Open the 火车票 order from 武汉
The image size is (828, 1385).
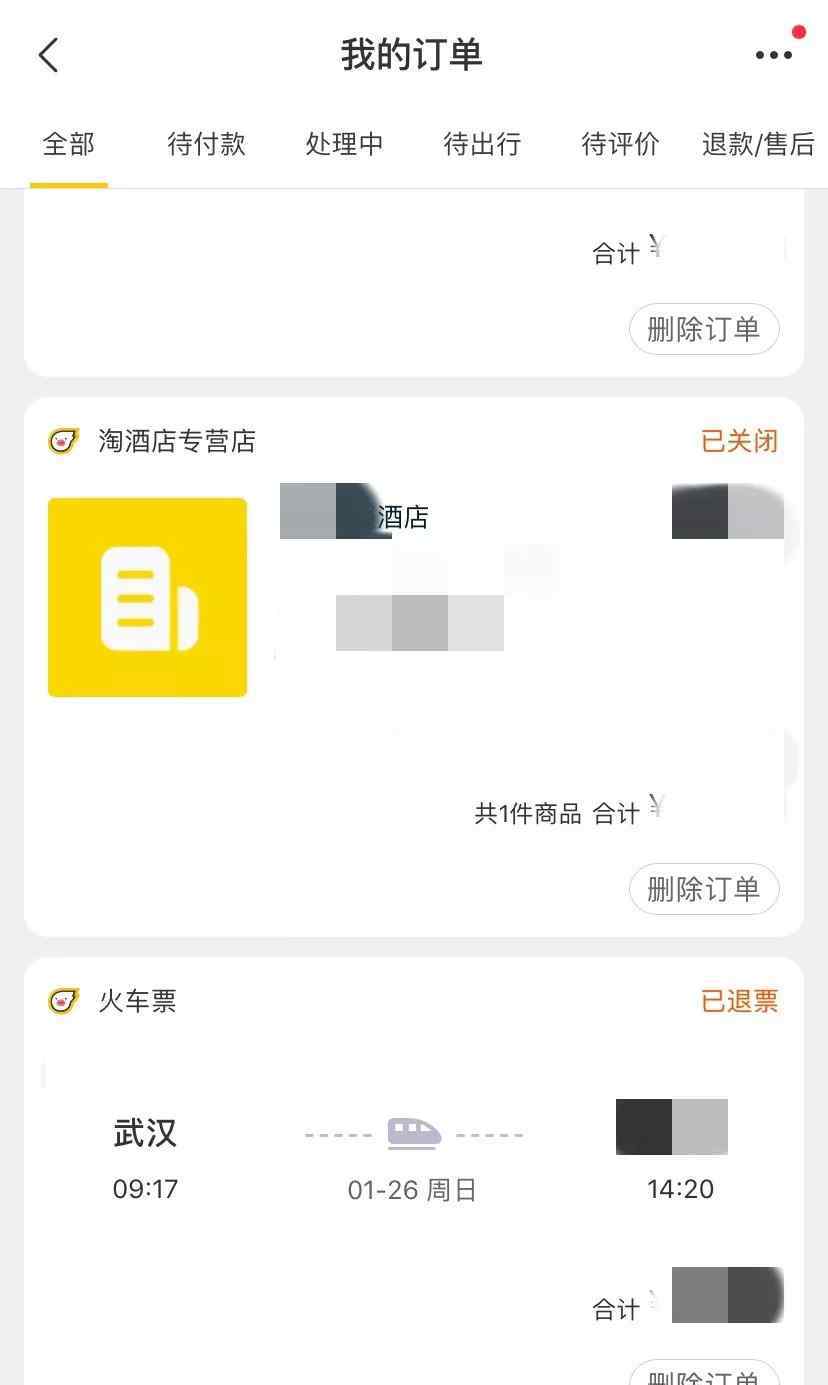pyautogui.click(x=414, y=1171)
